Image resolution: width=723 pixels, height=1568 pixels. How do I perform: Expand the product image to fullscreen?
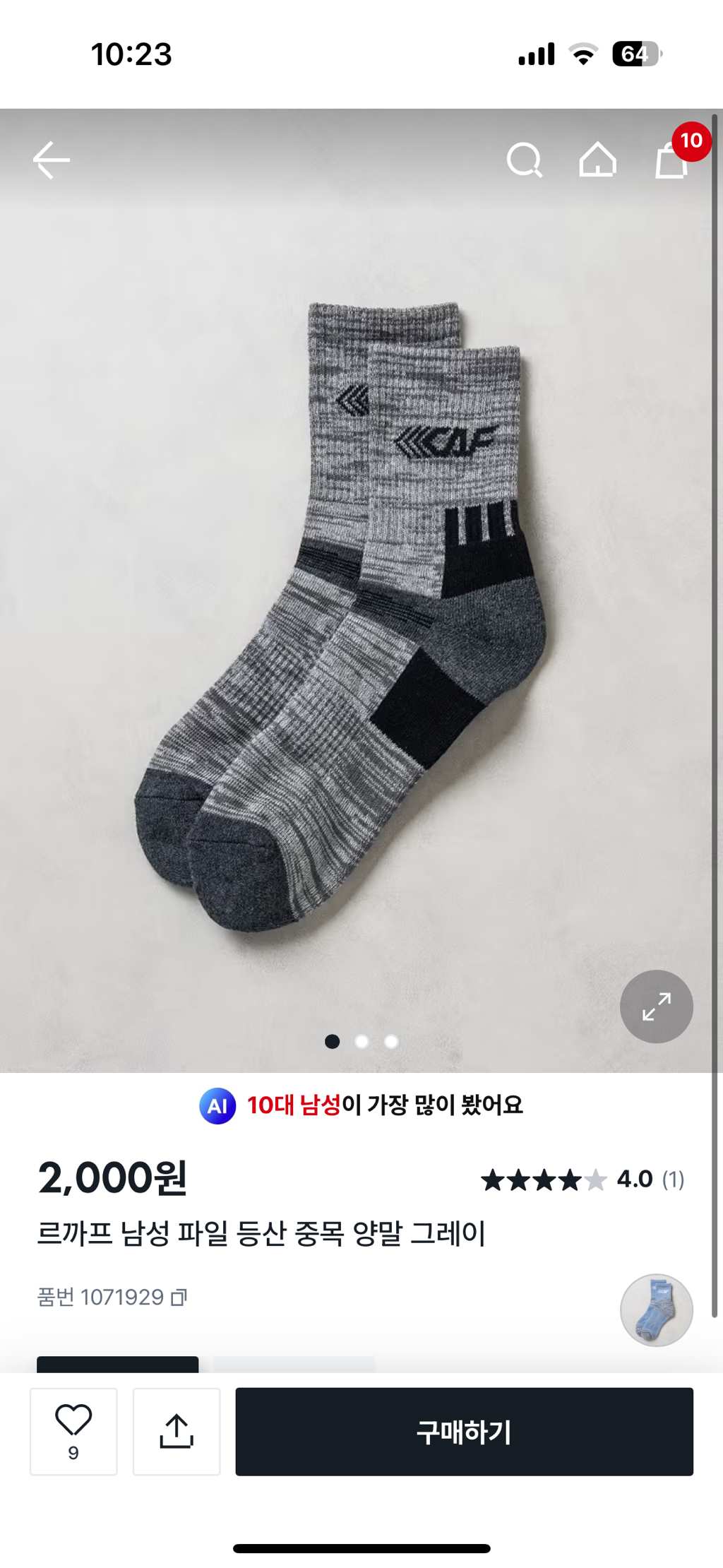[x=656, y=1006]
